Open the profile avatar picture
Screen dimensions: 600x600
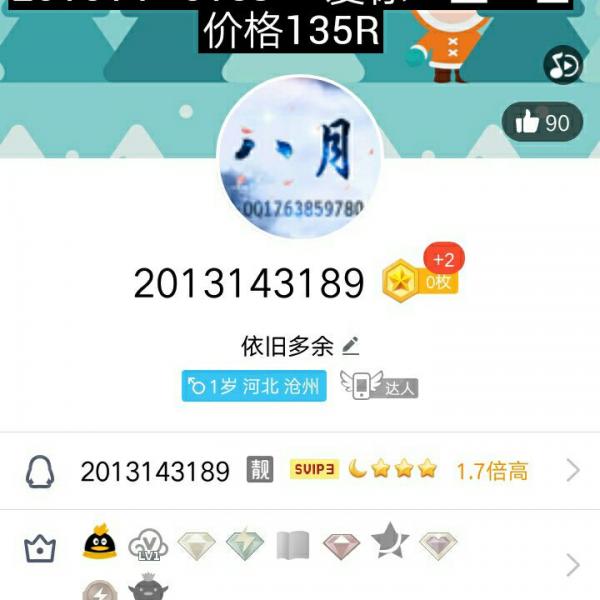point(300,171)
